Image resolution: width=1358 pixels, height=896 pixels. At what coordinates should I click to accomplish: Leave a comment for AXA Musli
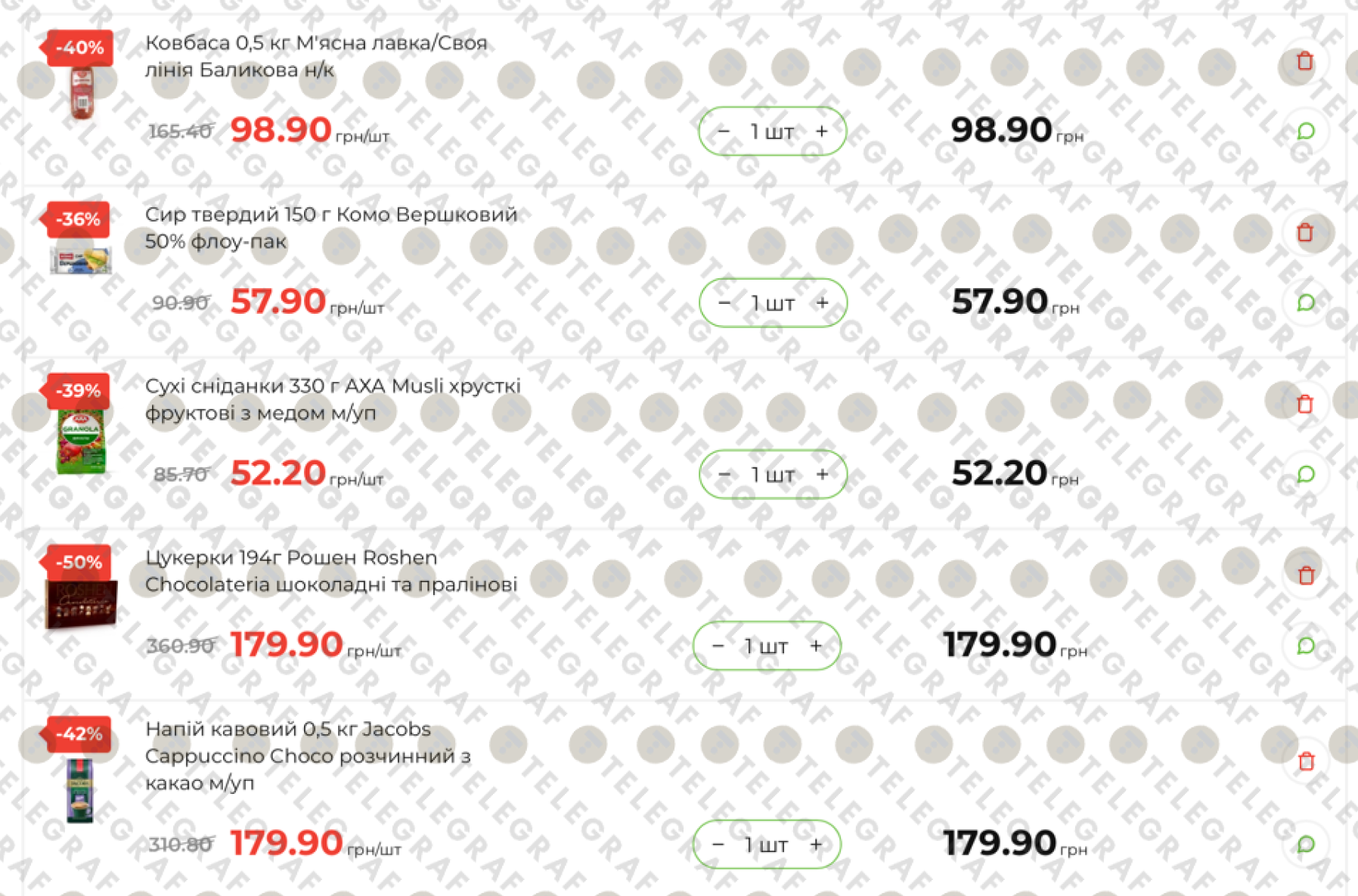pyautogui.click(x=1305, y=475)
